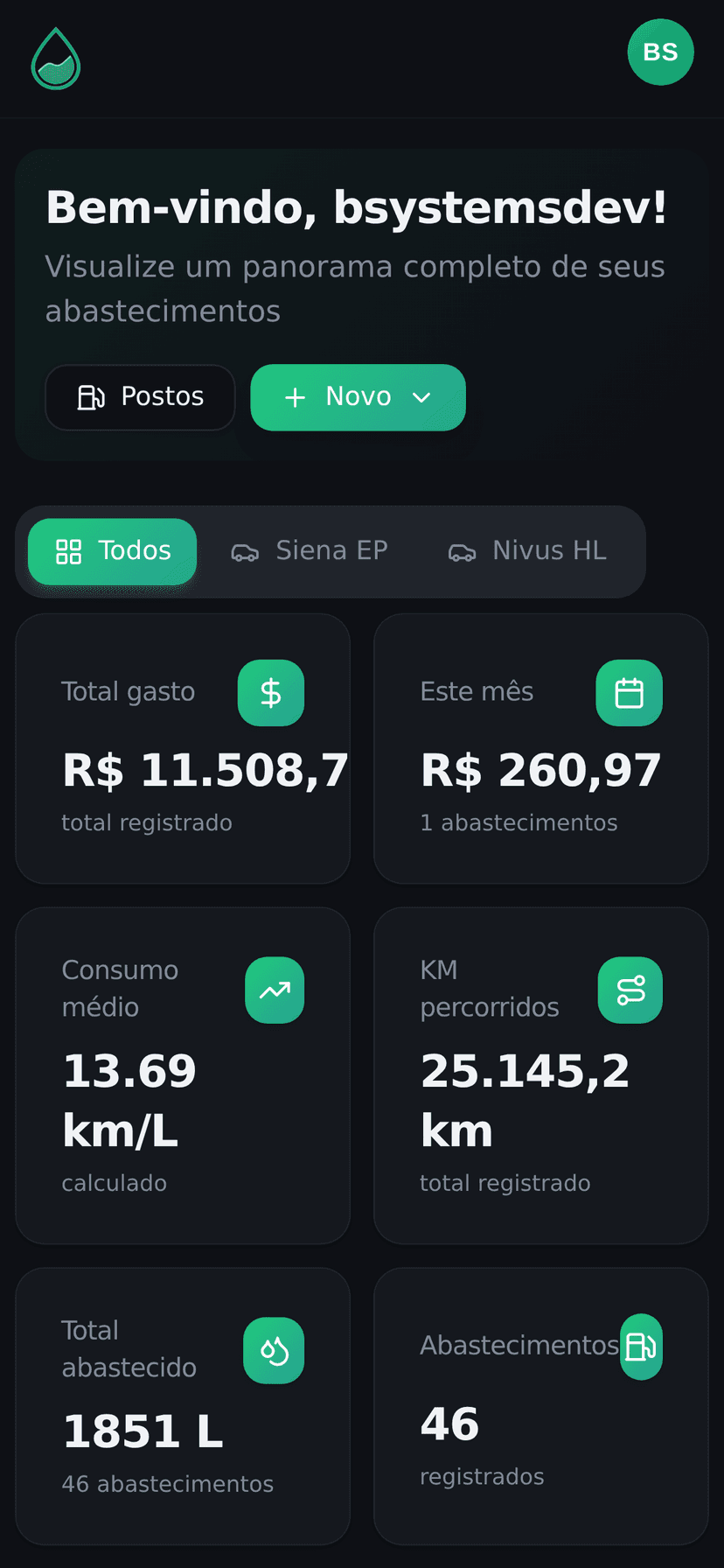The image size is (724, 1568).
Task: Click the car icon next to Siena EP
Action: pos(245,551)
